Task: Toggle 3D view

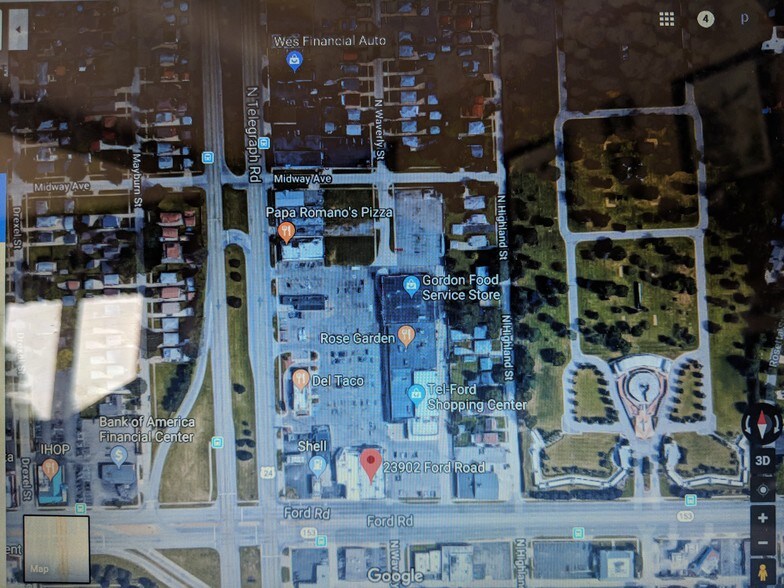Action: pyautogui.click(x=765, y=459)
